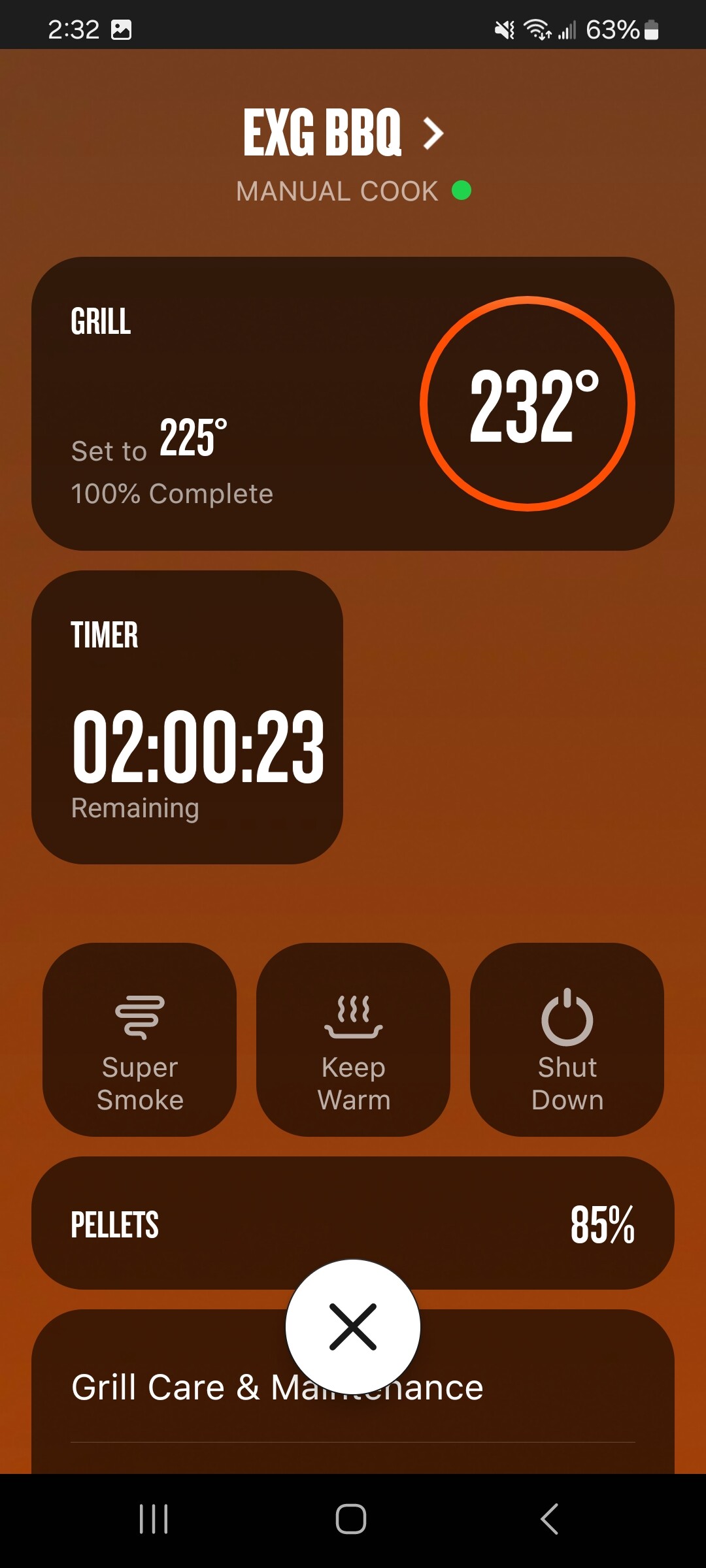
Task: Turn on Keep Warm
Action: coord(353,1039)
